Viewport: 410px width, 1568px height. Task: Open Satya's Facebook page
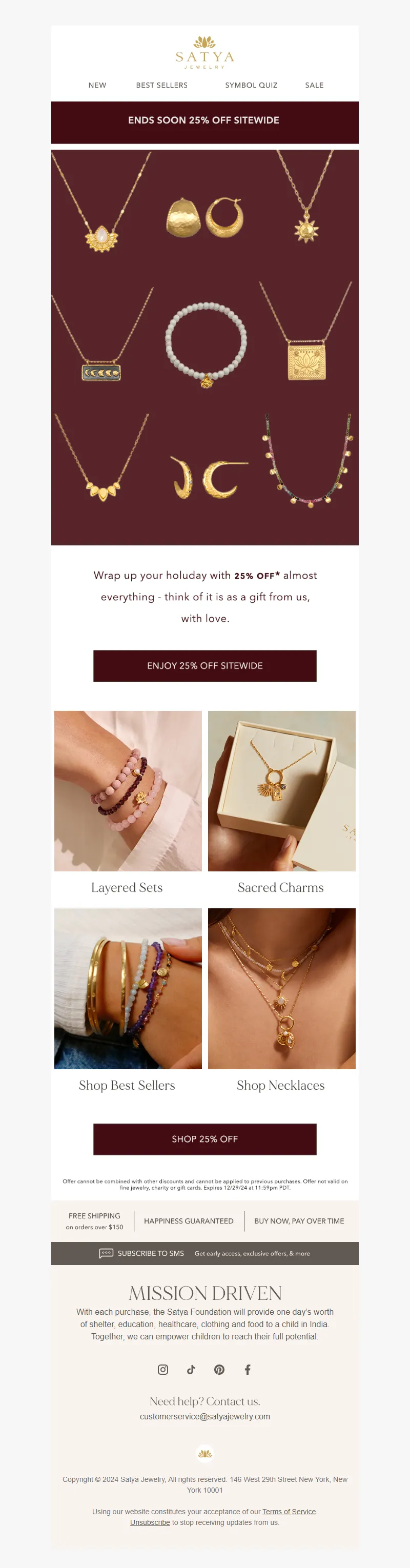click(x=248, y=1370)
